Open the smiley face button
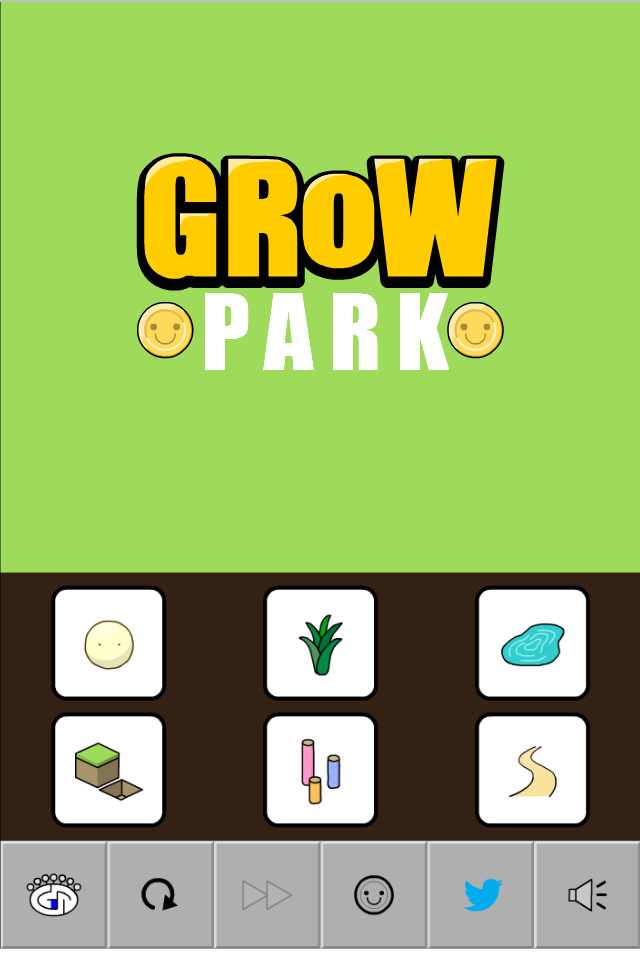The image size is (640, 960). click(x=374, y=894)
